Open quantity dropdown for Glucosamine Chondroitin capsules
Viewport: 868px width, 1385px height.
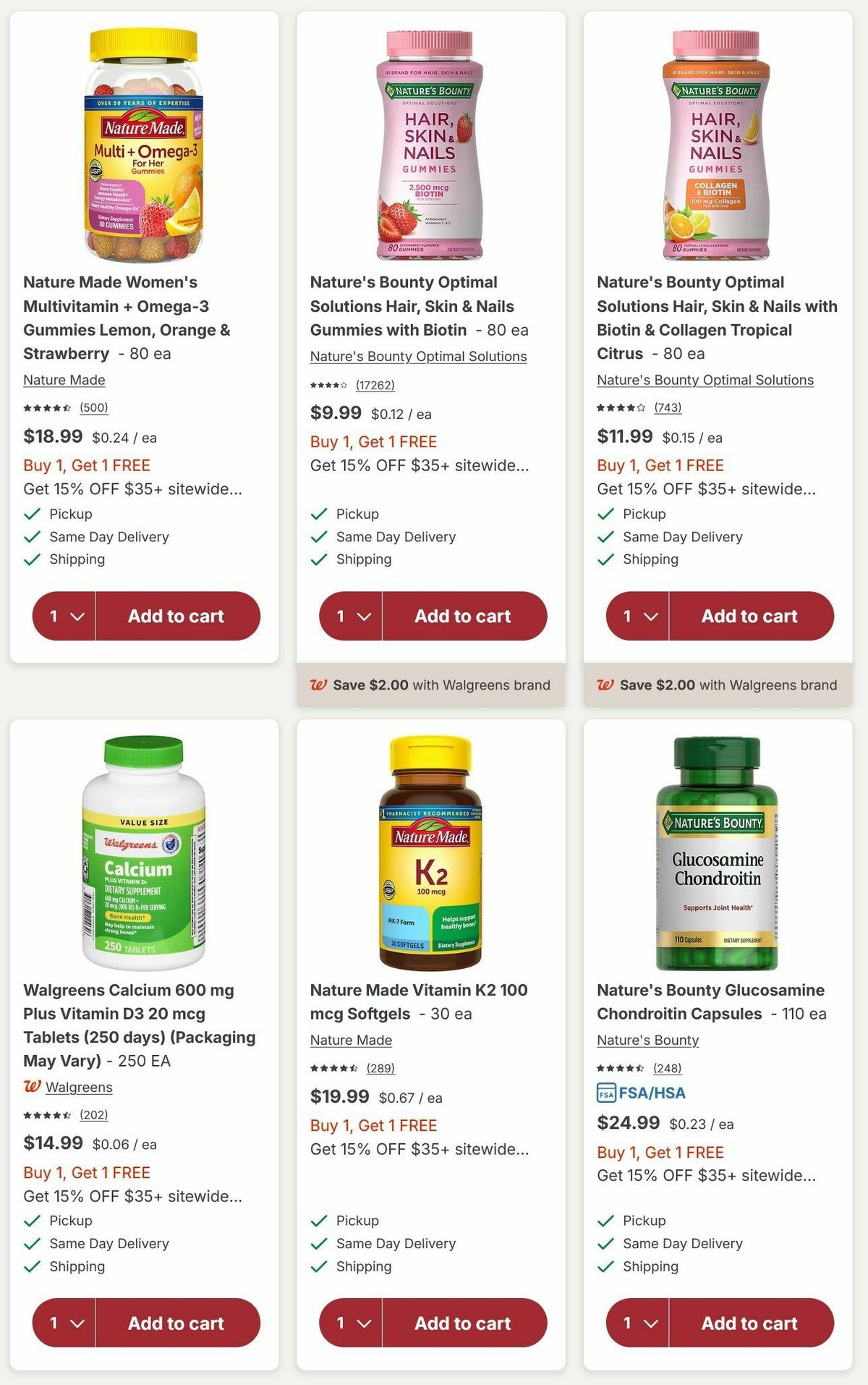click(638, 1323)
